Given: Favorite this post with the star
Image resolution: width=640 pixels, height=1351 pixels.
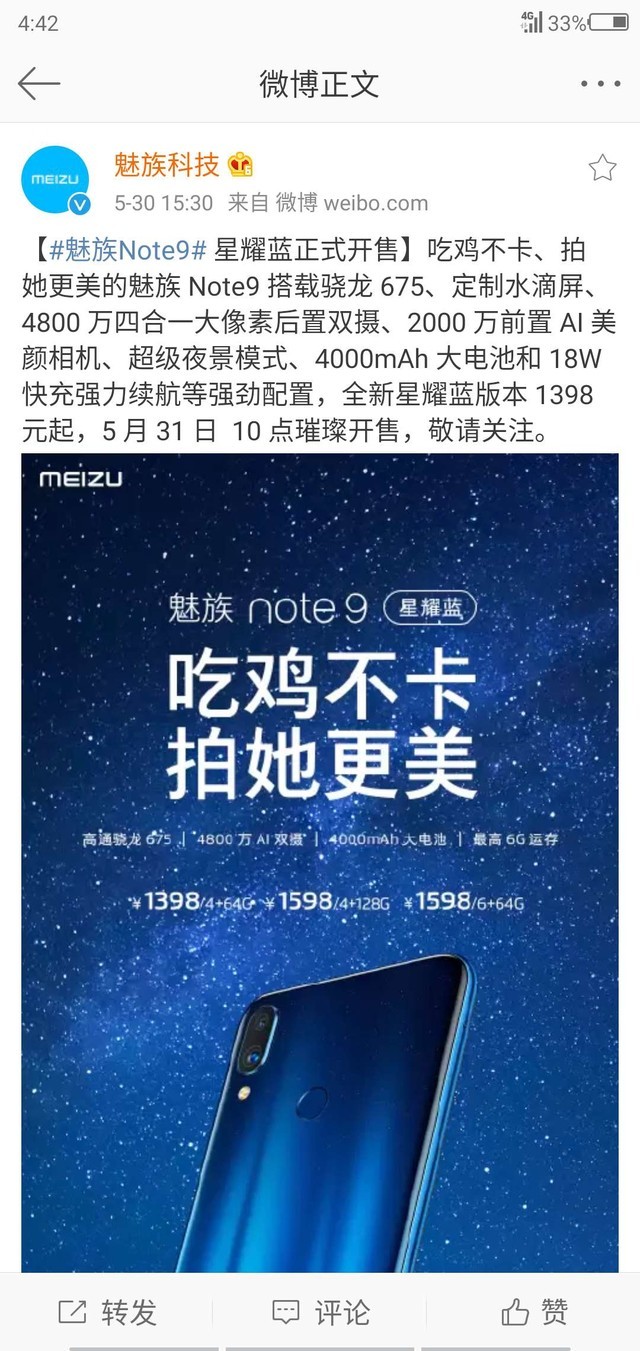Looking at the screenshot, I should pos(602,168).
